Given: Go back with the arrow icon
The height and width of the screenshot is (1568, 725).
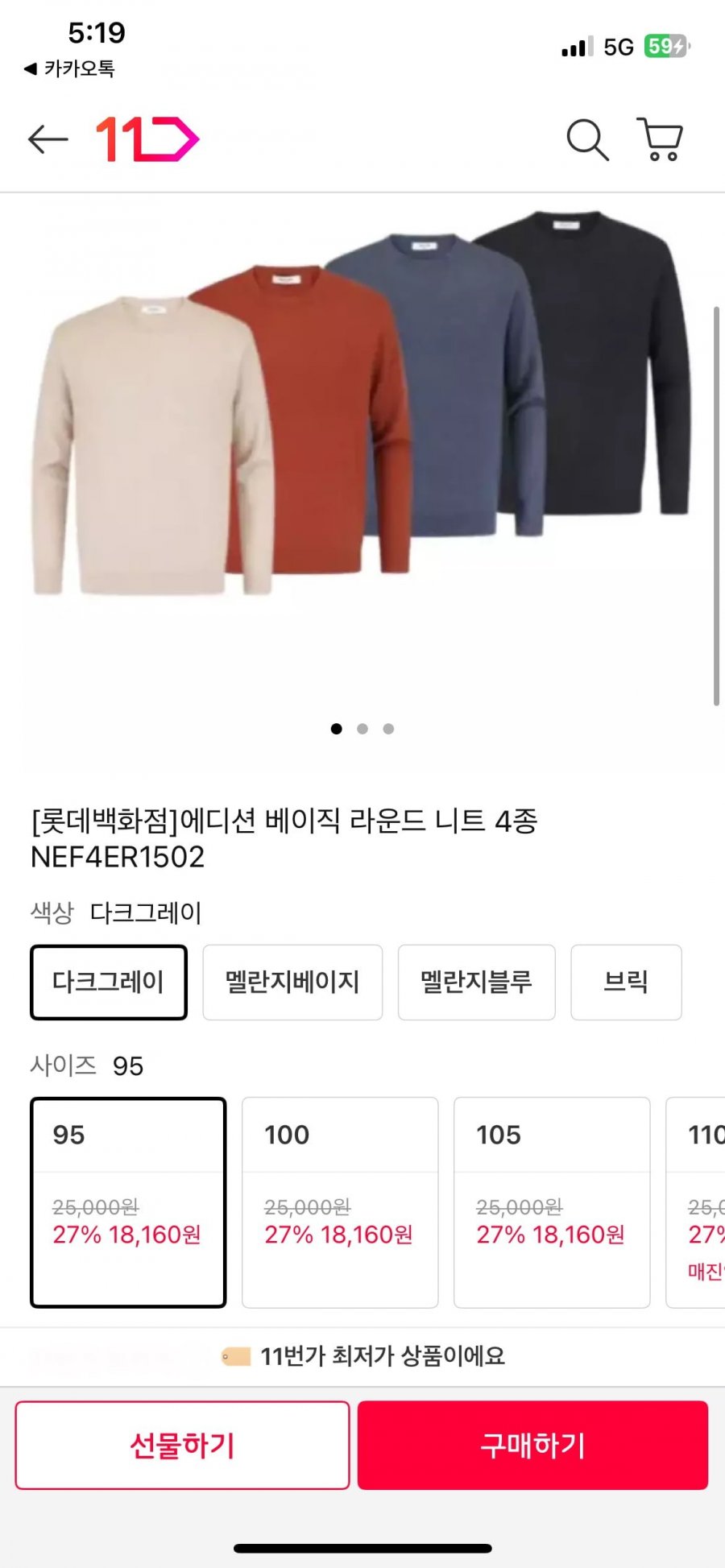Looking at the screenshot, I should (x=48, y=139).
